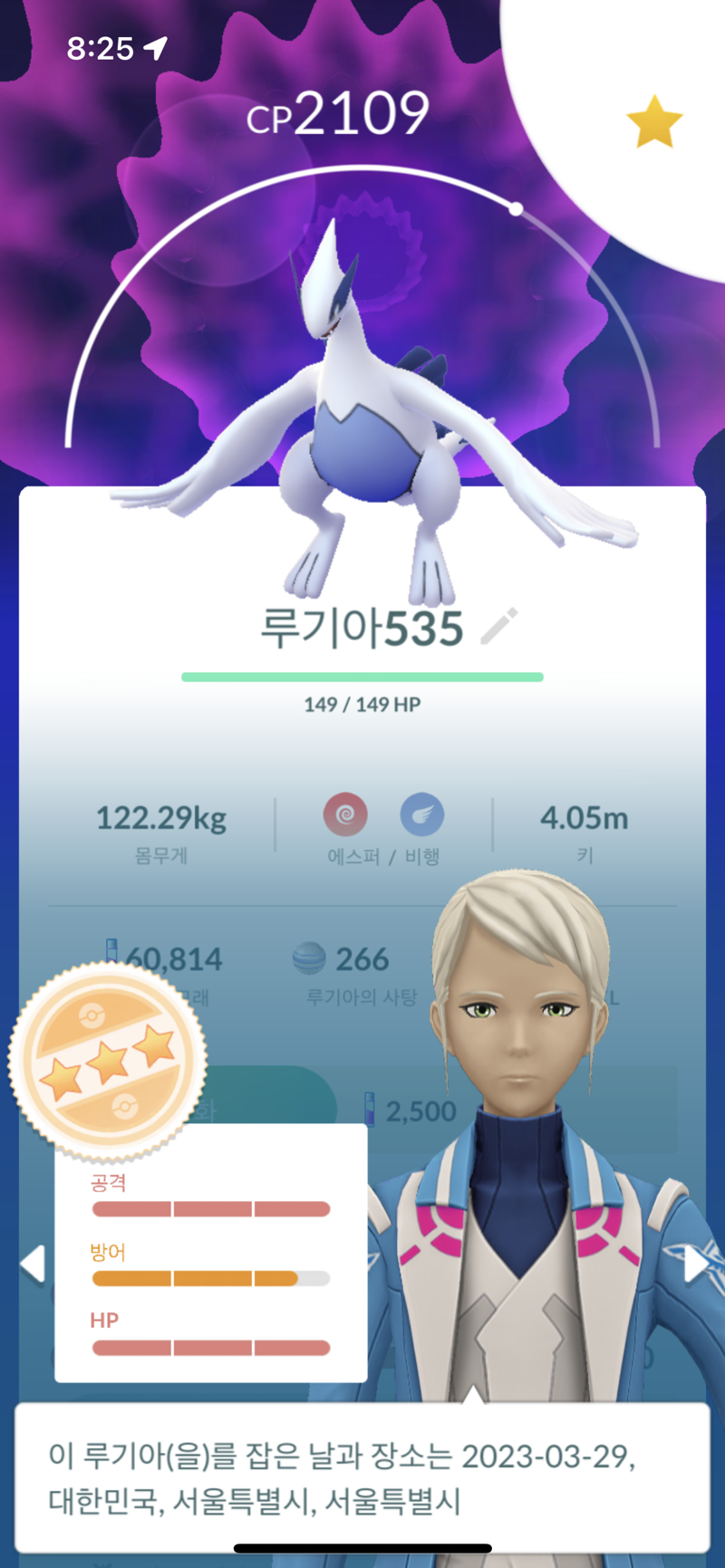Toggle the favorite star for this Lugia
Image resolution: width=725 pixels, height=1568 pixels.
pyautogui.click(x=653, y=122)
